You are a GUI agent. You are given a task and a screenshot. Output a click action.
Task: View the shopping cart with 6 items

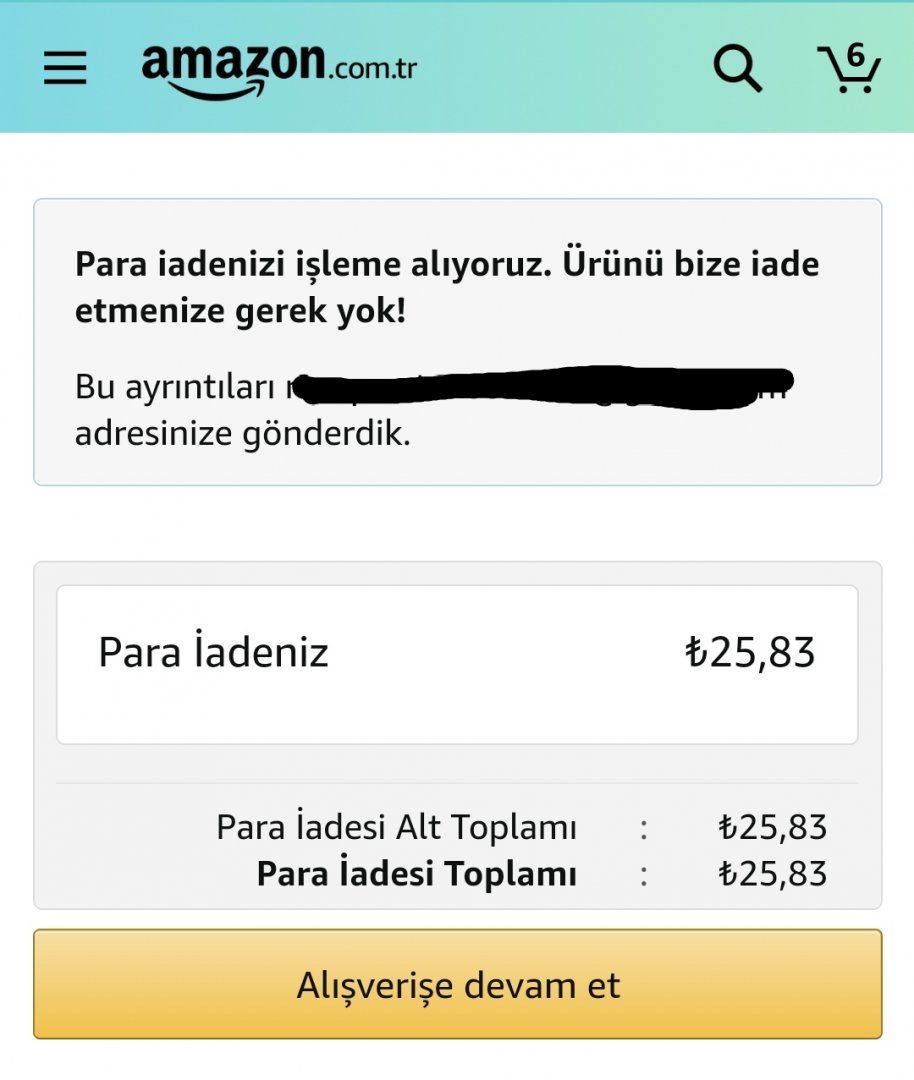849,68
